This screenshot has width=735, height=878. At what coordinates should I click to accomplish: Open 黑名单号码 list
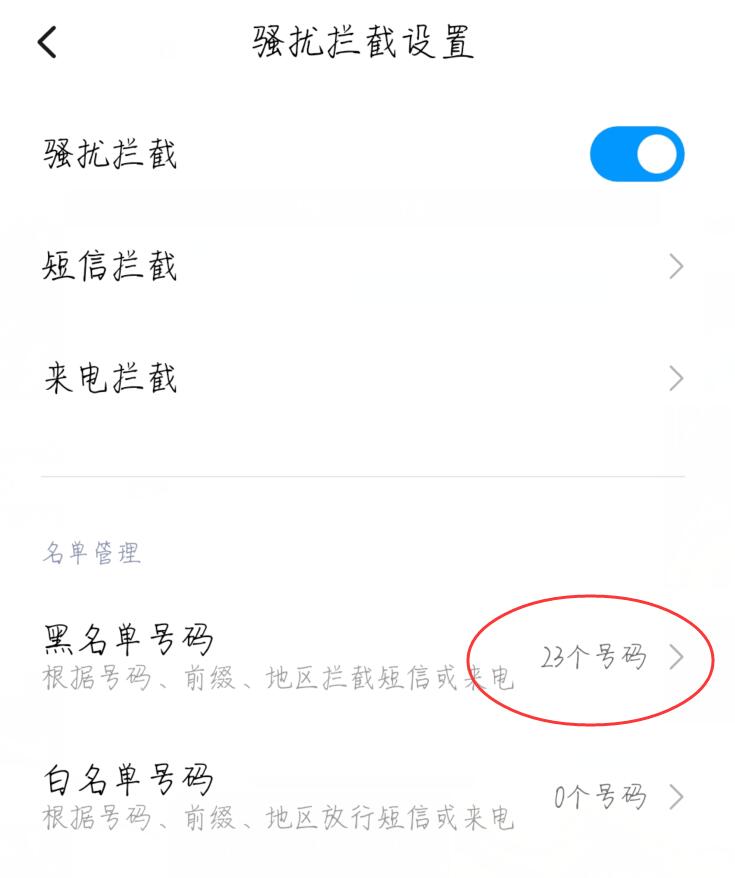coord(362,658)
